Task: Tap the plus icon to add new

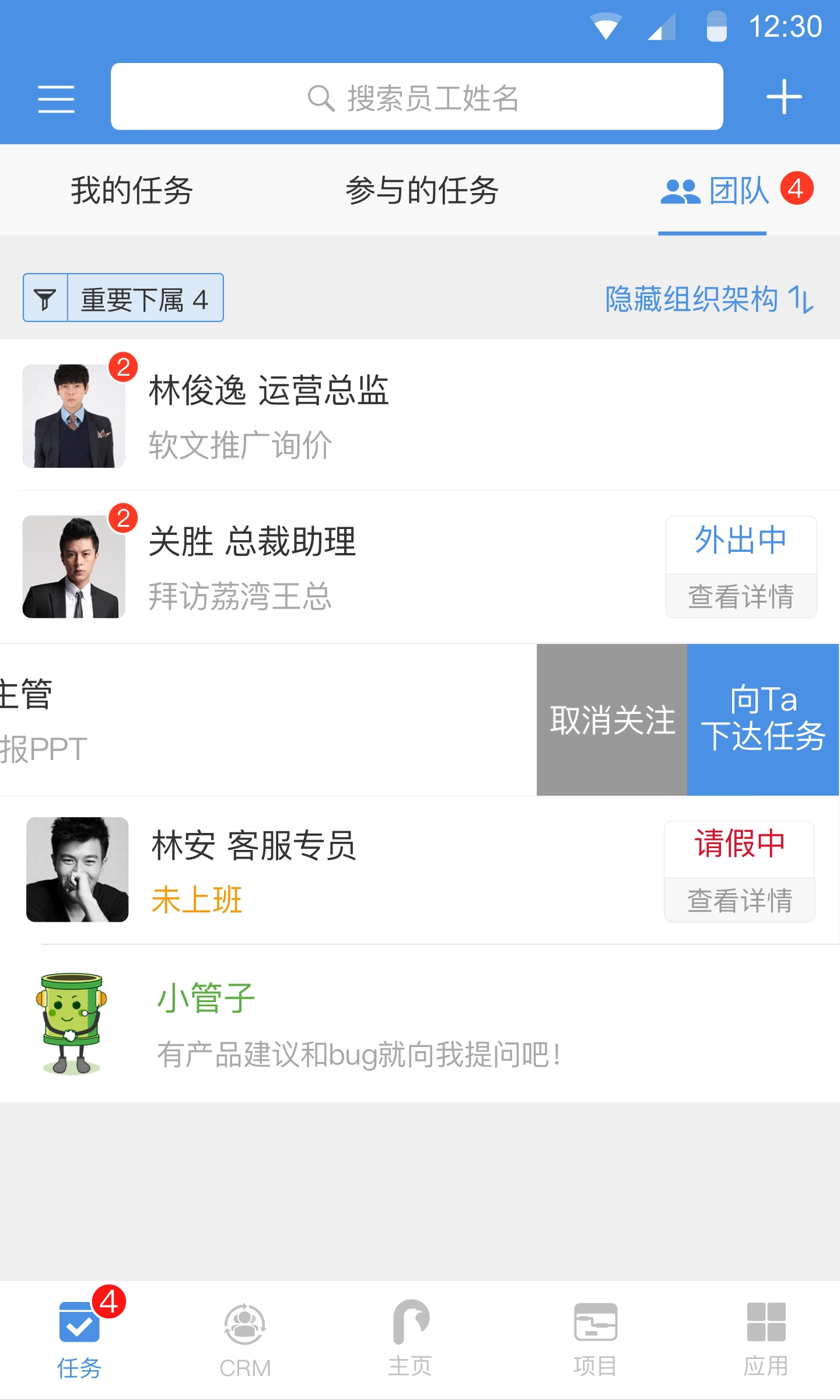Action: point(783,97)
